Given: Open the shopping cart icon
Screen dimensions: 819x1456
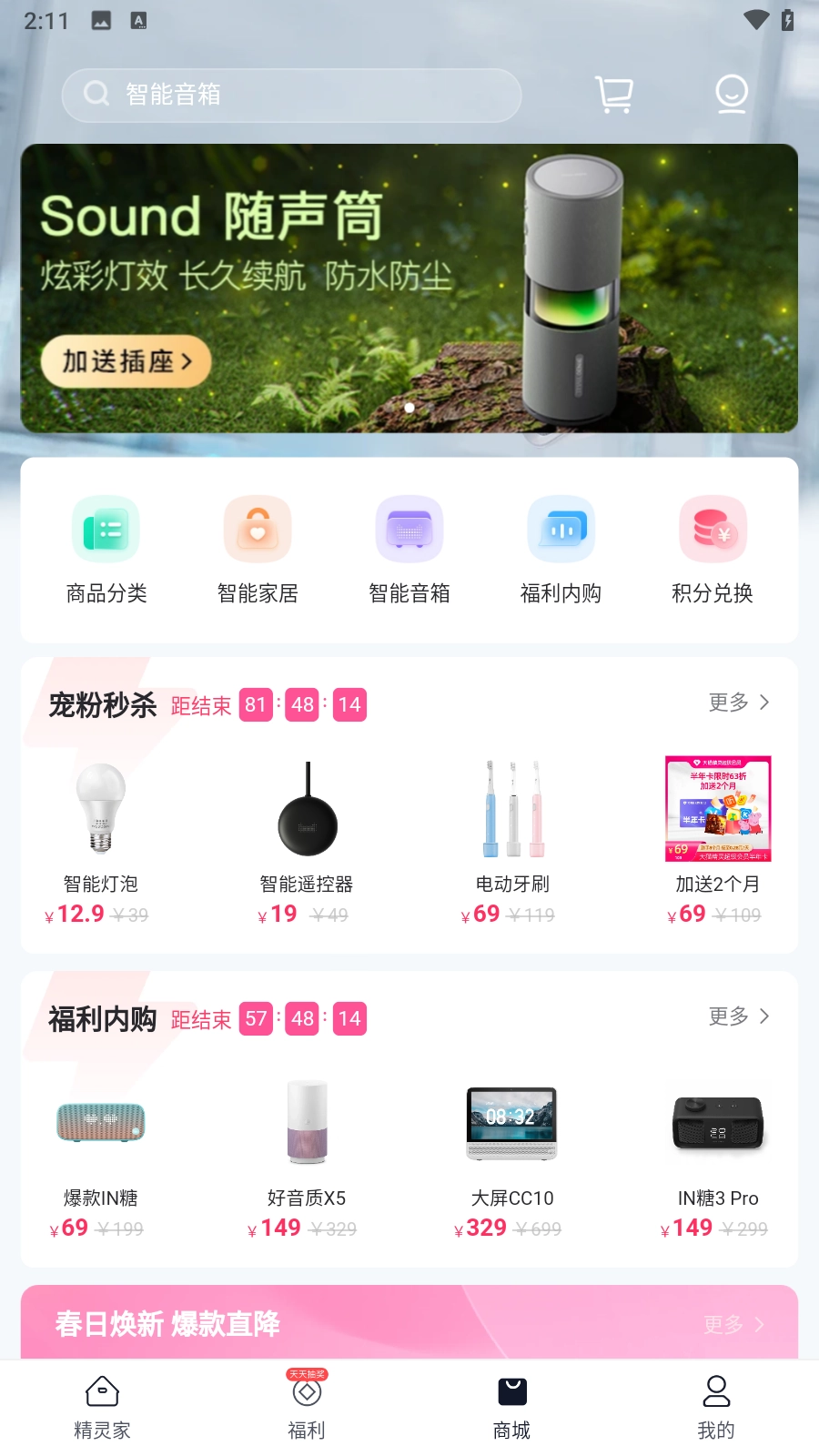Looking at the screenshot, I should tap(614, 94).
